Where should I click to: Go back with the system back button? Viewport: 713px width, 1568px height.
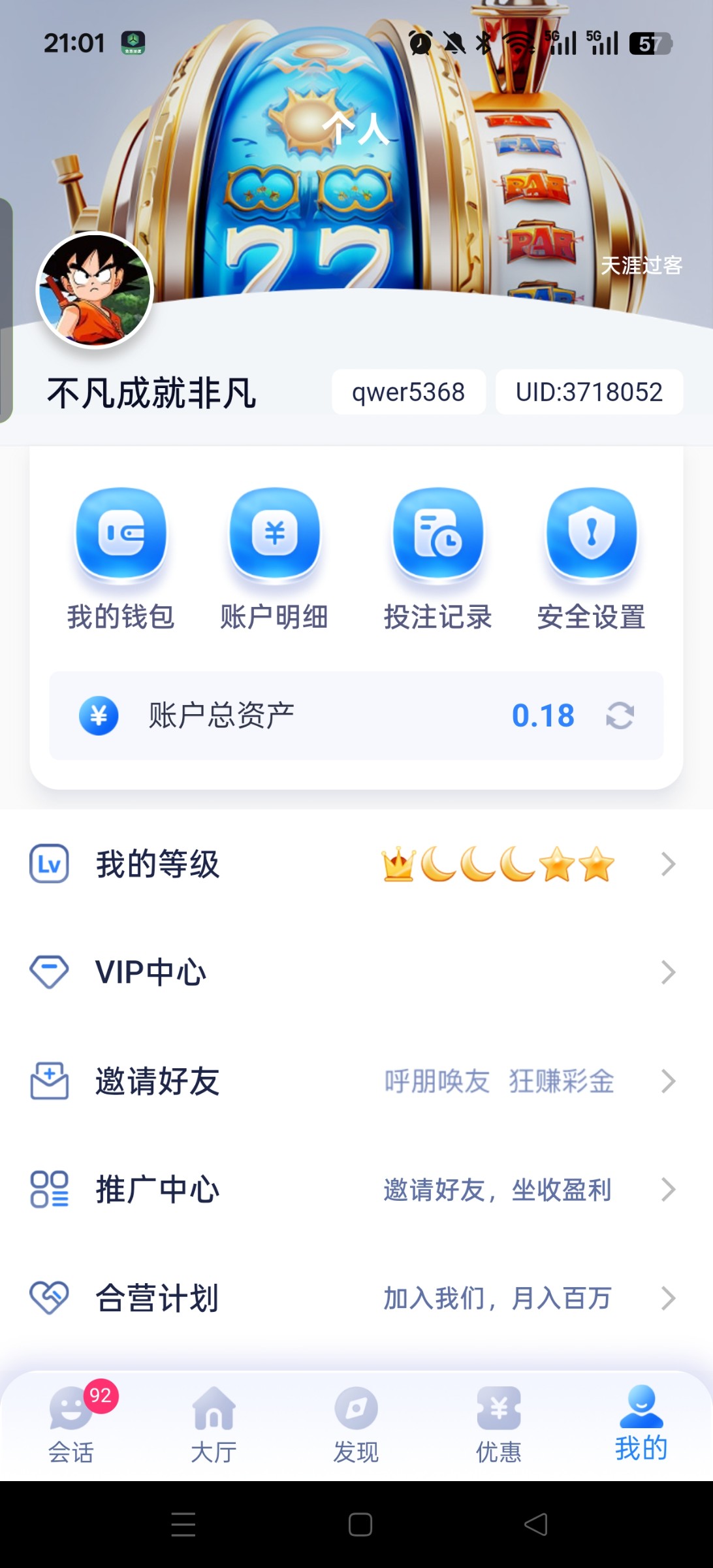pos(535,1524)
